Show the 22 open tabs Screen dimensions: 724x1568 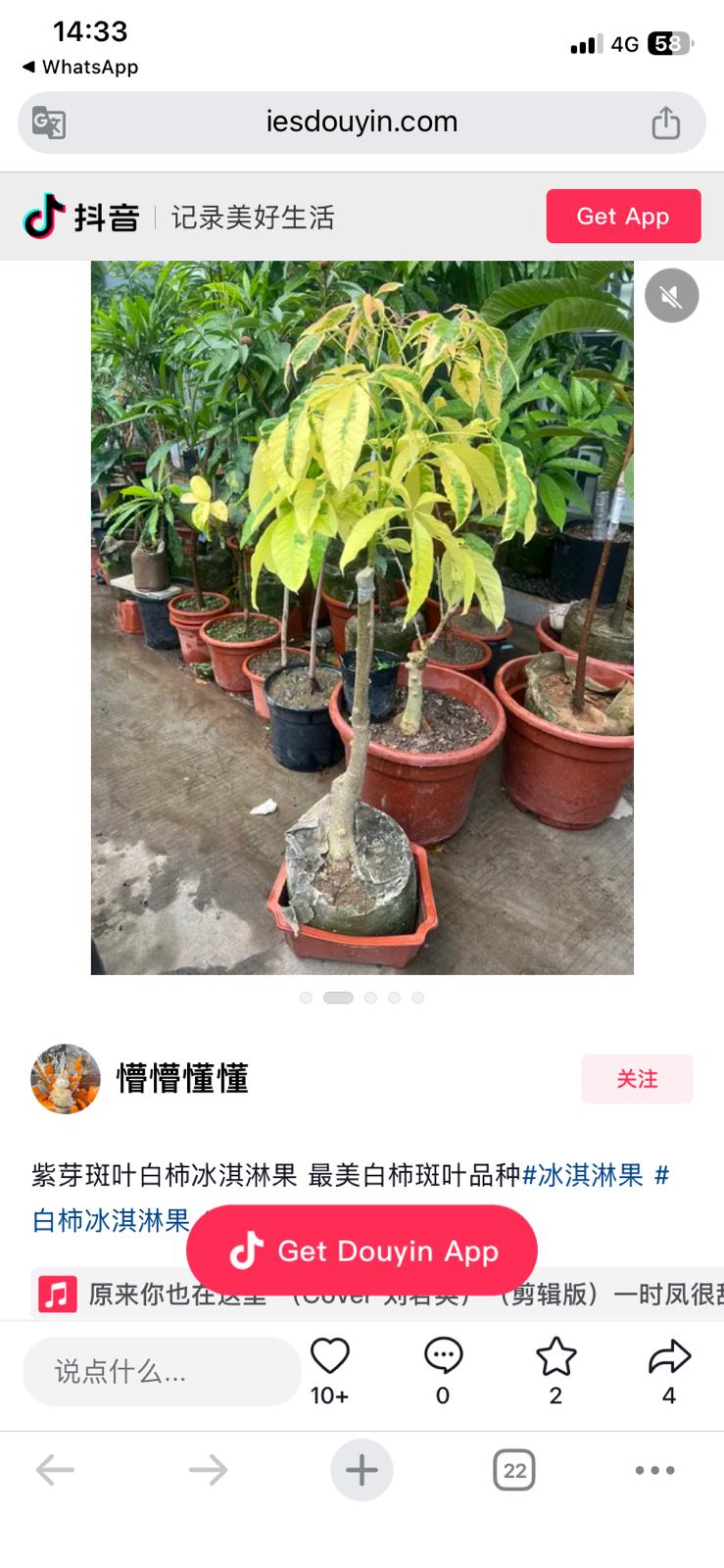point(514,1469)
